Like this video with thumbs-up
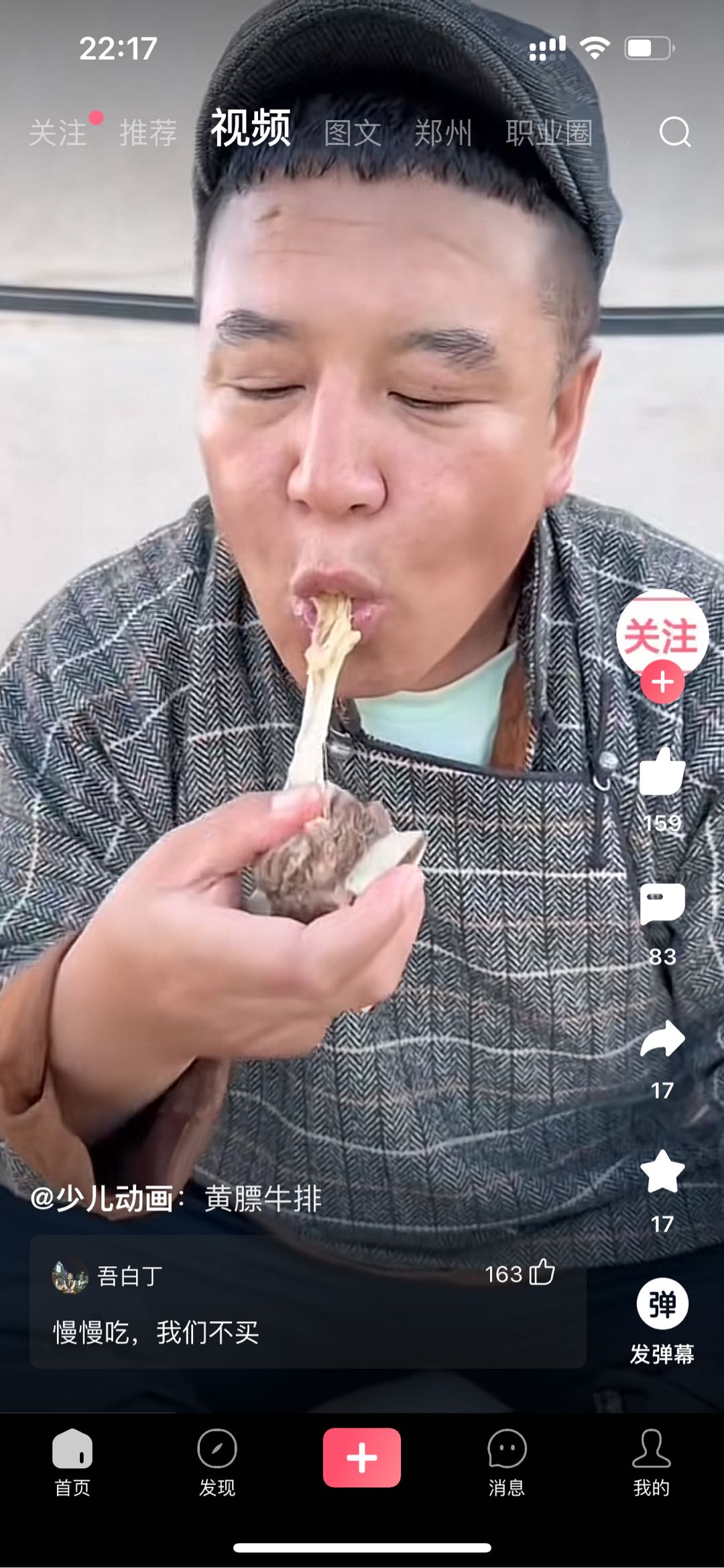Image resolution: width=724 pixels, height=1568 pixels. click(662, 773)
